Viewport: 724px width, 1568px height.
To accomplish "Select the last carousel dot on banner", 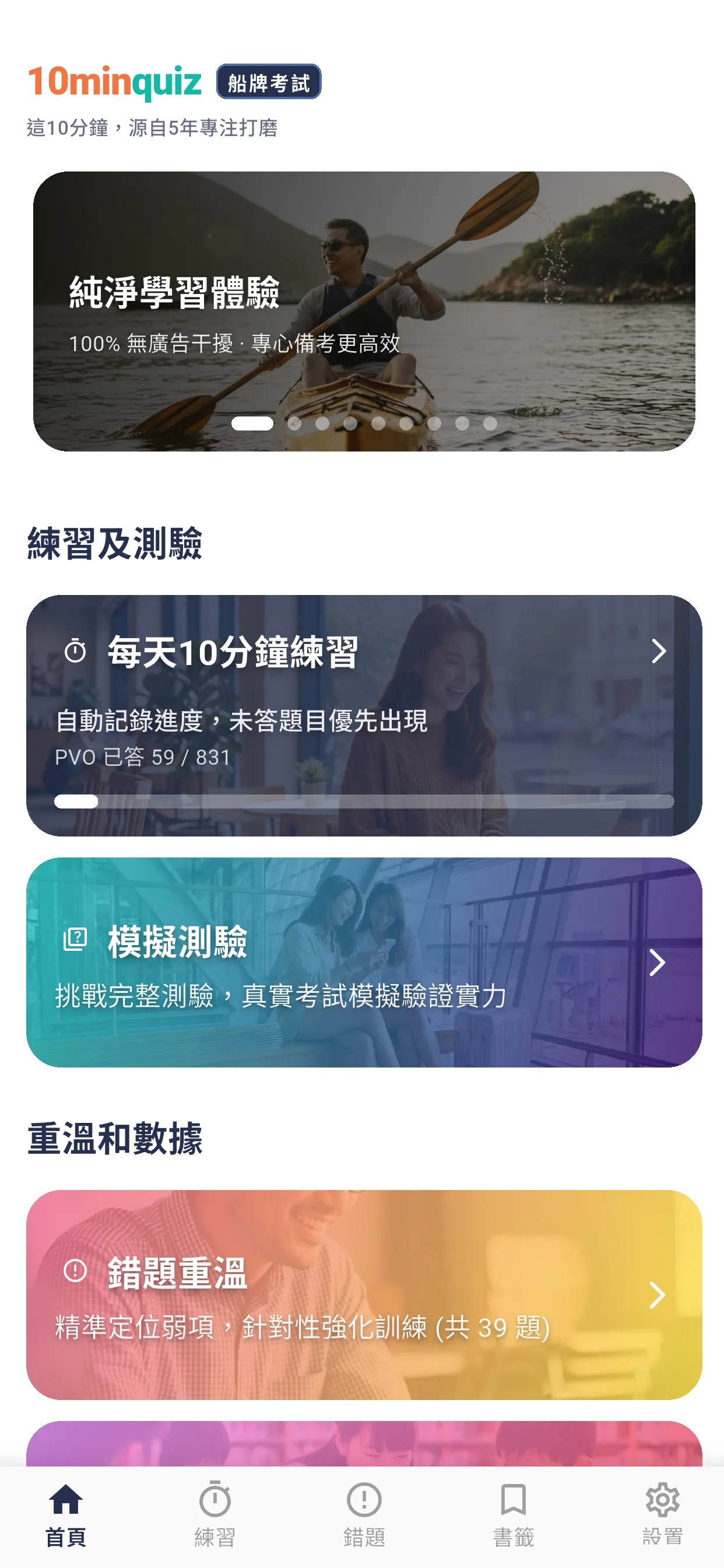I will coord(490,424).
